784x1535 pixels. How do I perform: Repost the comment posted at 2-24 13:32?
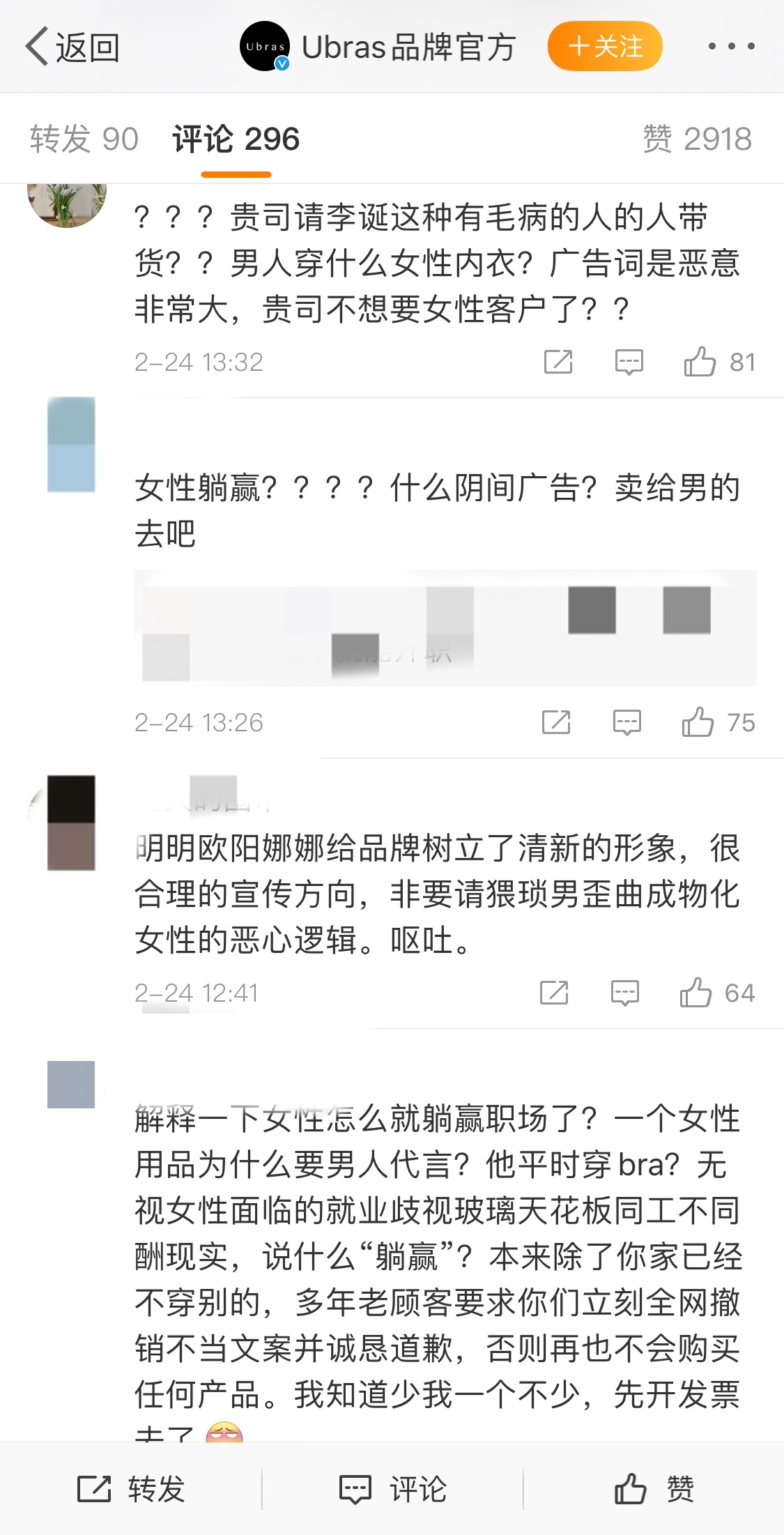click(x=558, y=362)
